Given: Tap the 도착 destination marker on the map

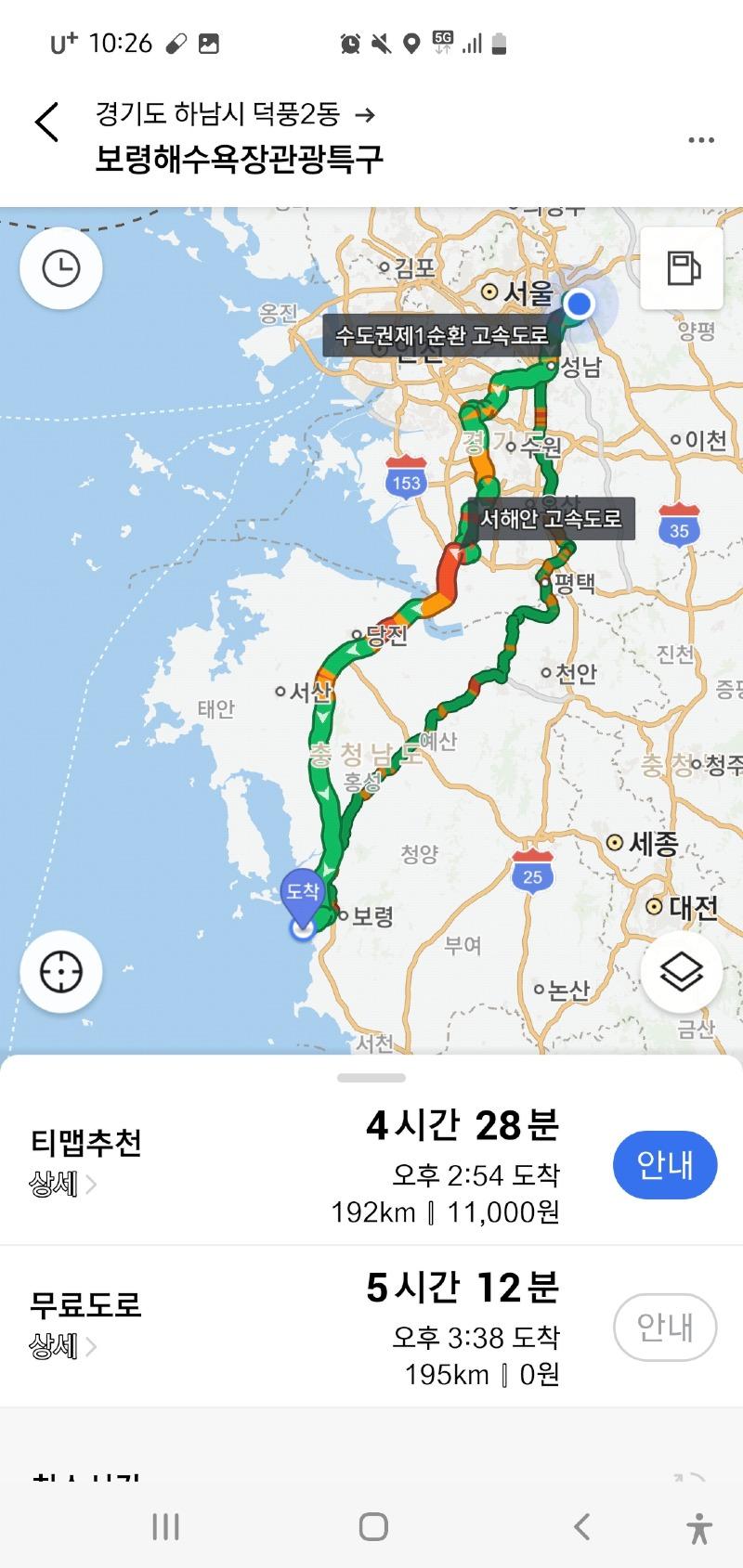Looking at the screenshot, I should [302, 893].
